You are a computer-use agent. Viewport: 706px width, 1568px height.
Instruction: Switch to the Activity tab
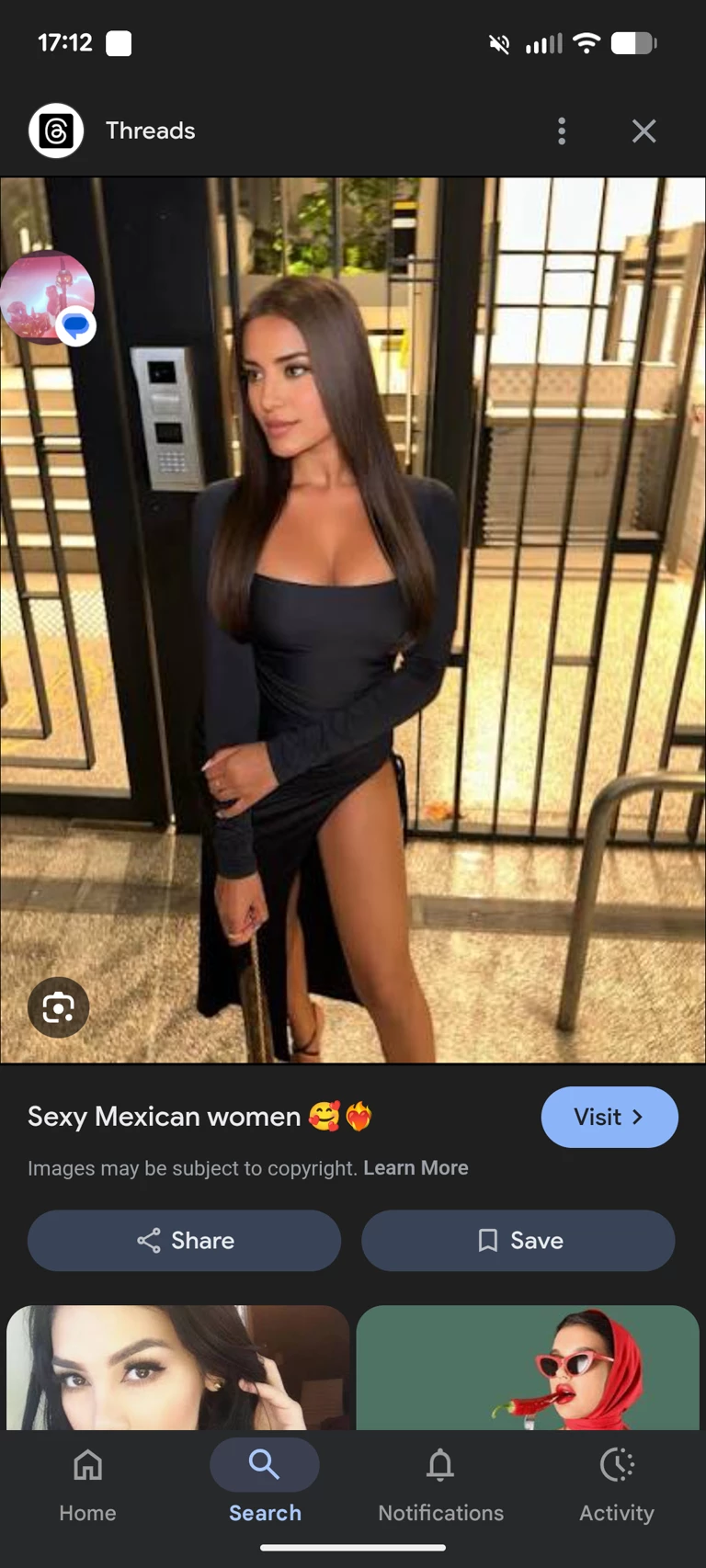point(617,1482)
